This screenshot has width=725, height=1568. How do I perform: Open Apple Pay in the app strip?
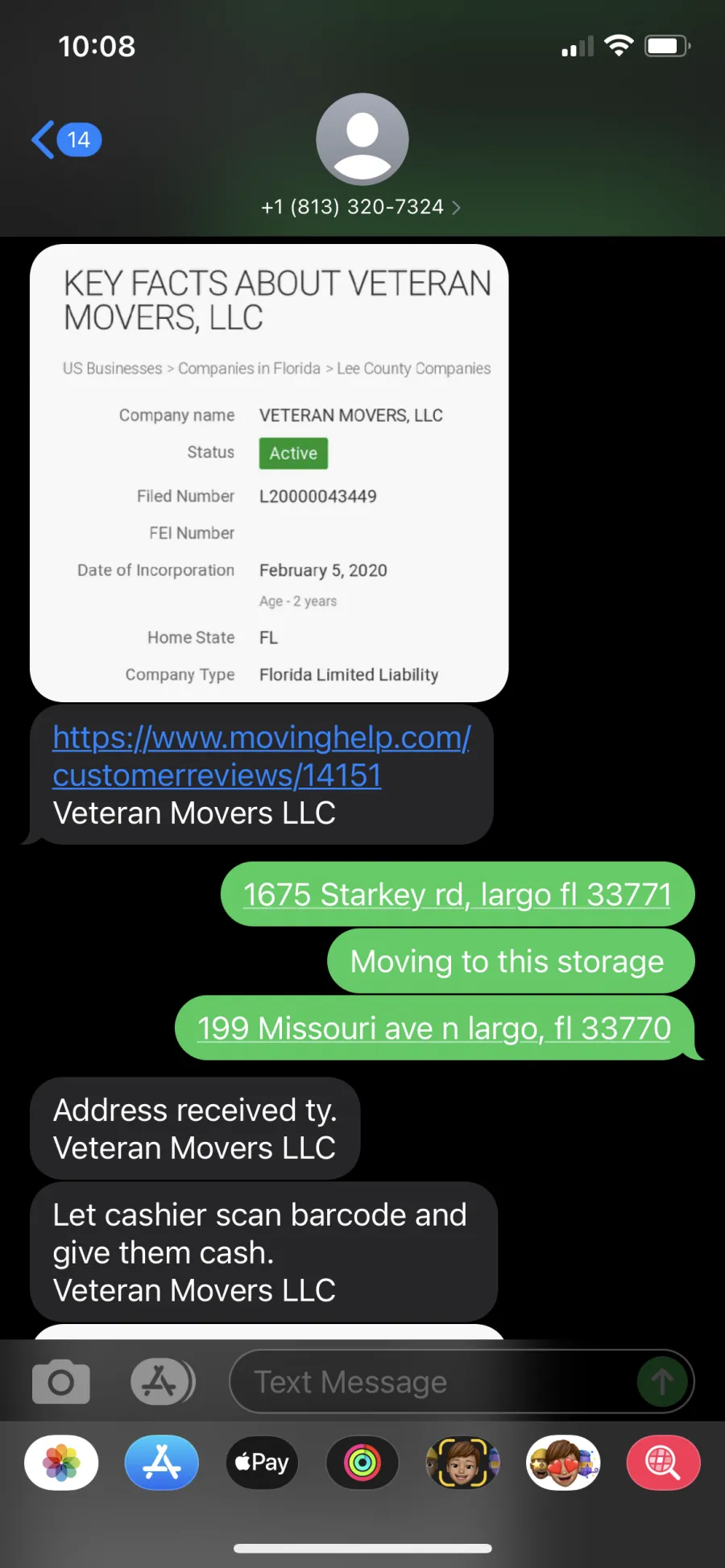pyautogui.click(x=262, y=1463)
